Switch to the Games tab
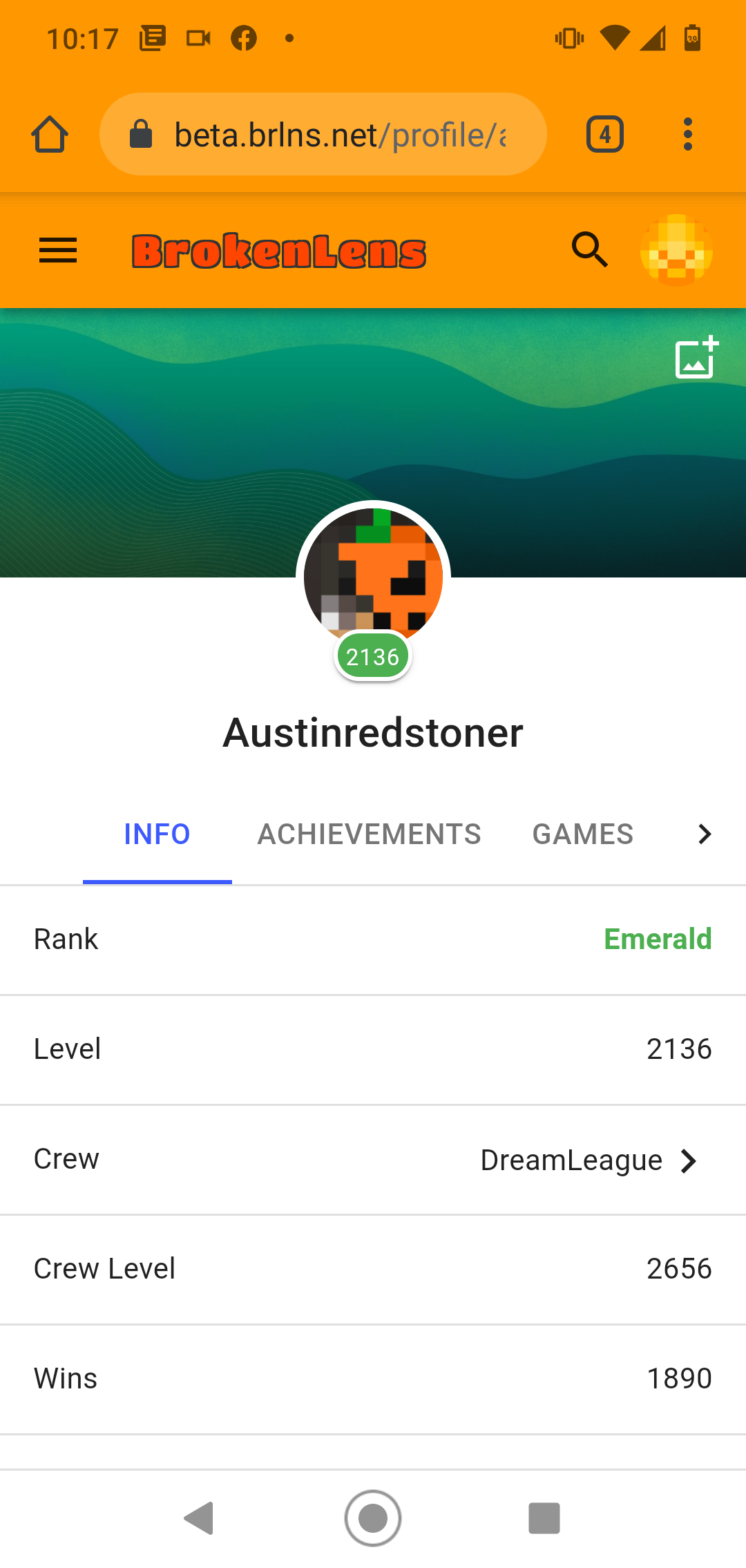Screen dimensions: 746x1568 (583, 834)
